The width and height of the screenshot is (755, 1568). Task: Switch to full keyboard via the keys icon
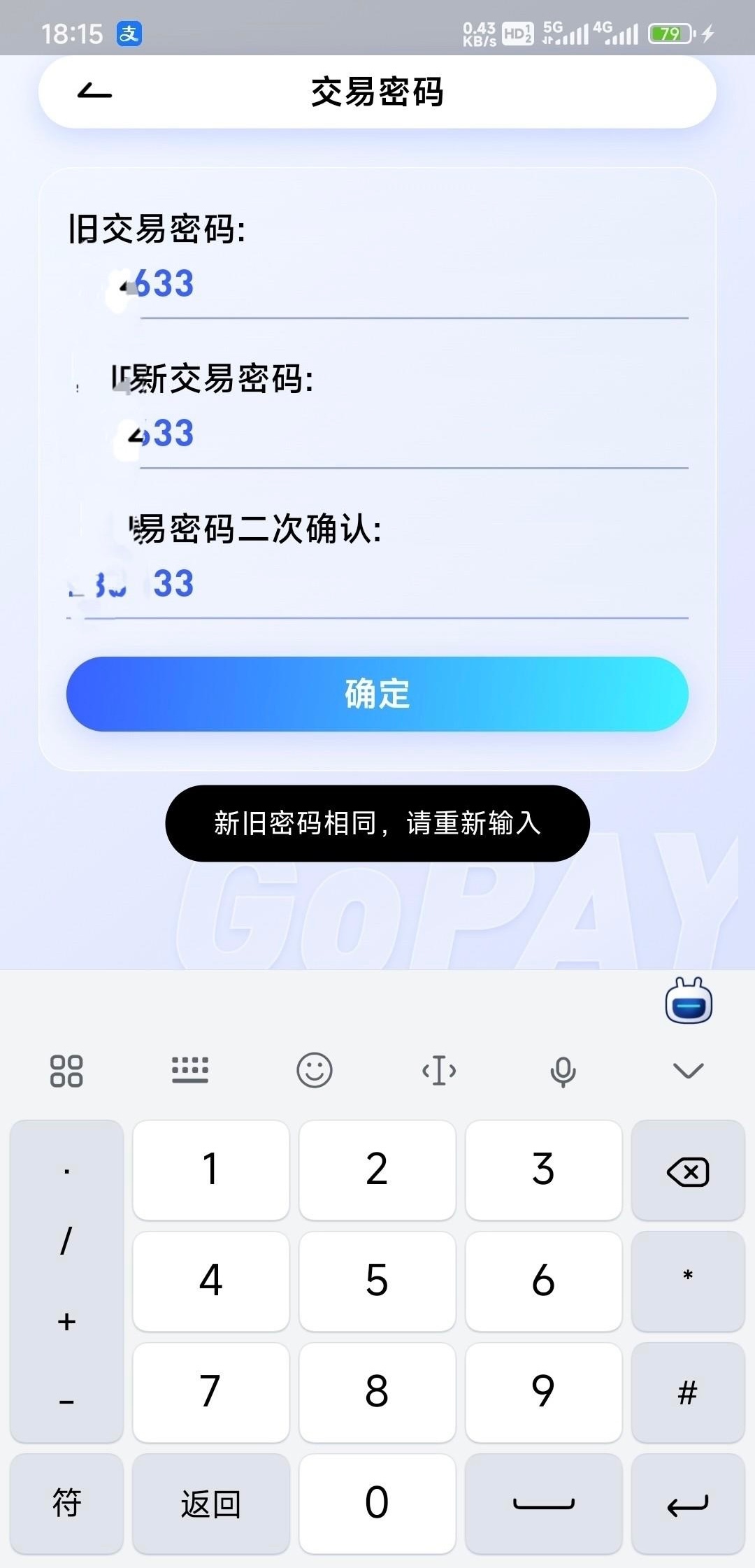[190, 1069]
